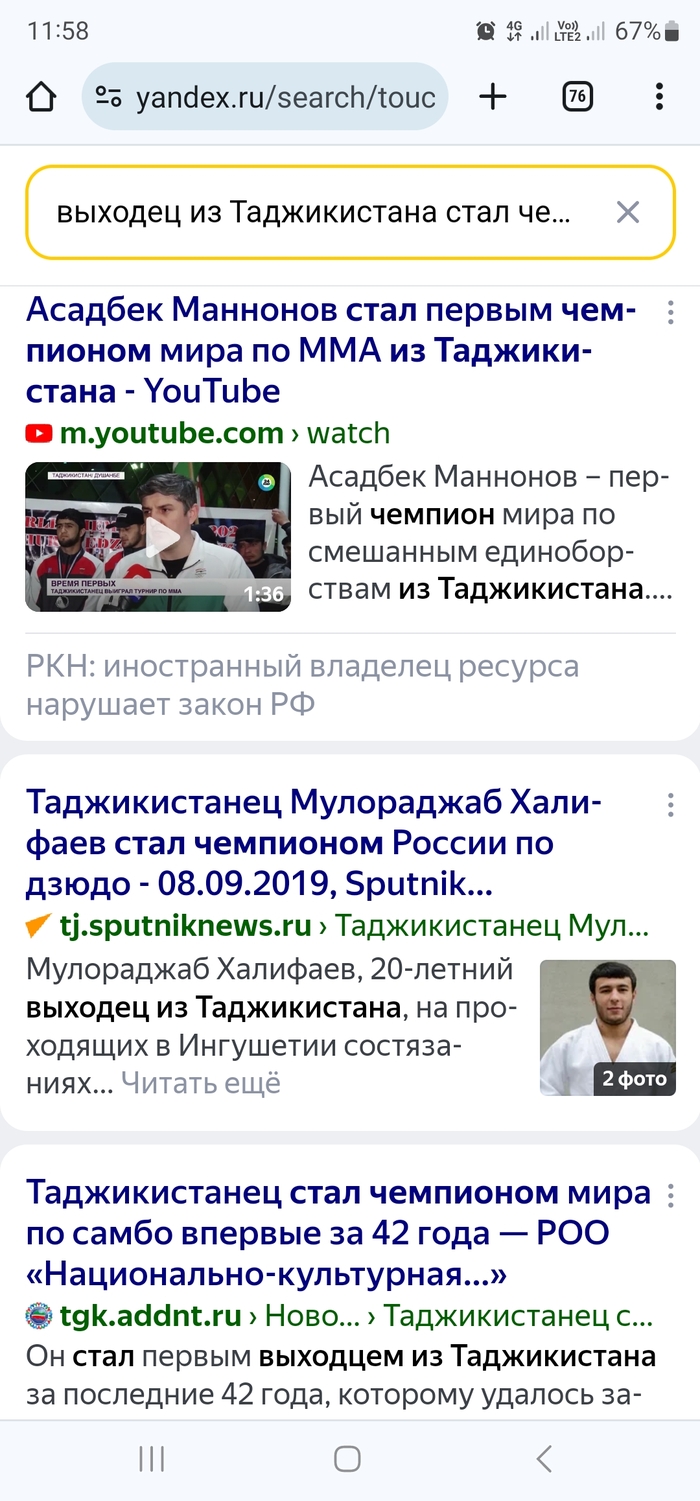
Task: Clear the search query text
Action: click(x=628, y=212)
